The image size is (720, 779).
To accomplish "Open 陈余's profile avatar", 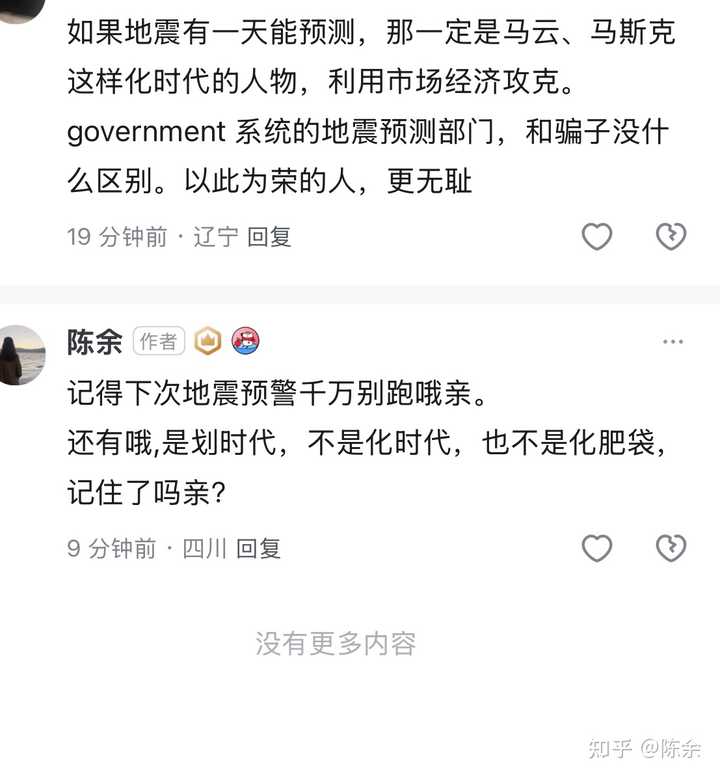I will (22, 354).
